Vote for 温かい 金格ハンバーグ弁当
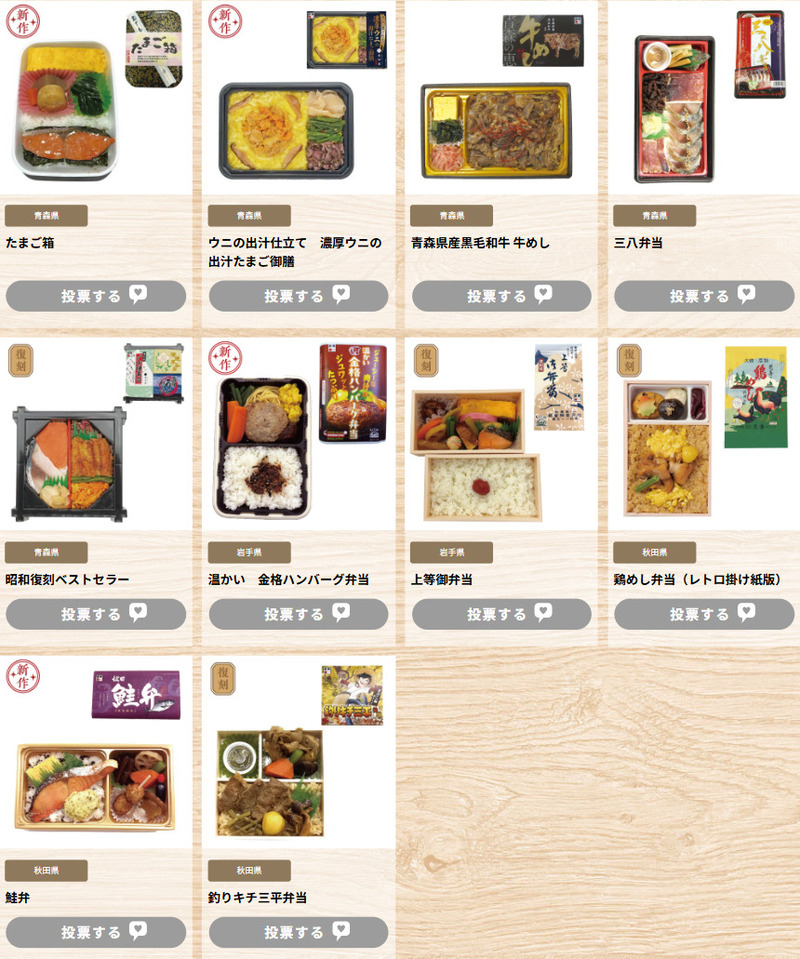This screenshot has width=800, height=959. (x=298, y=614)
